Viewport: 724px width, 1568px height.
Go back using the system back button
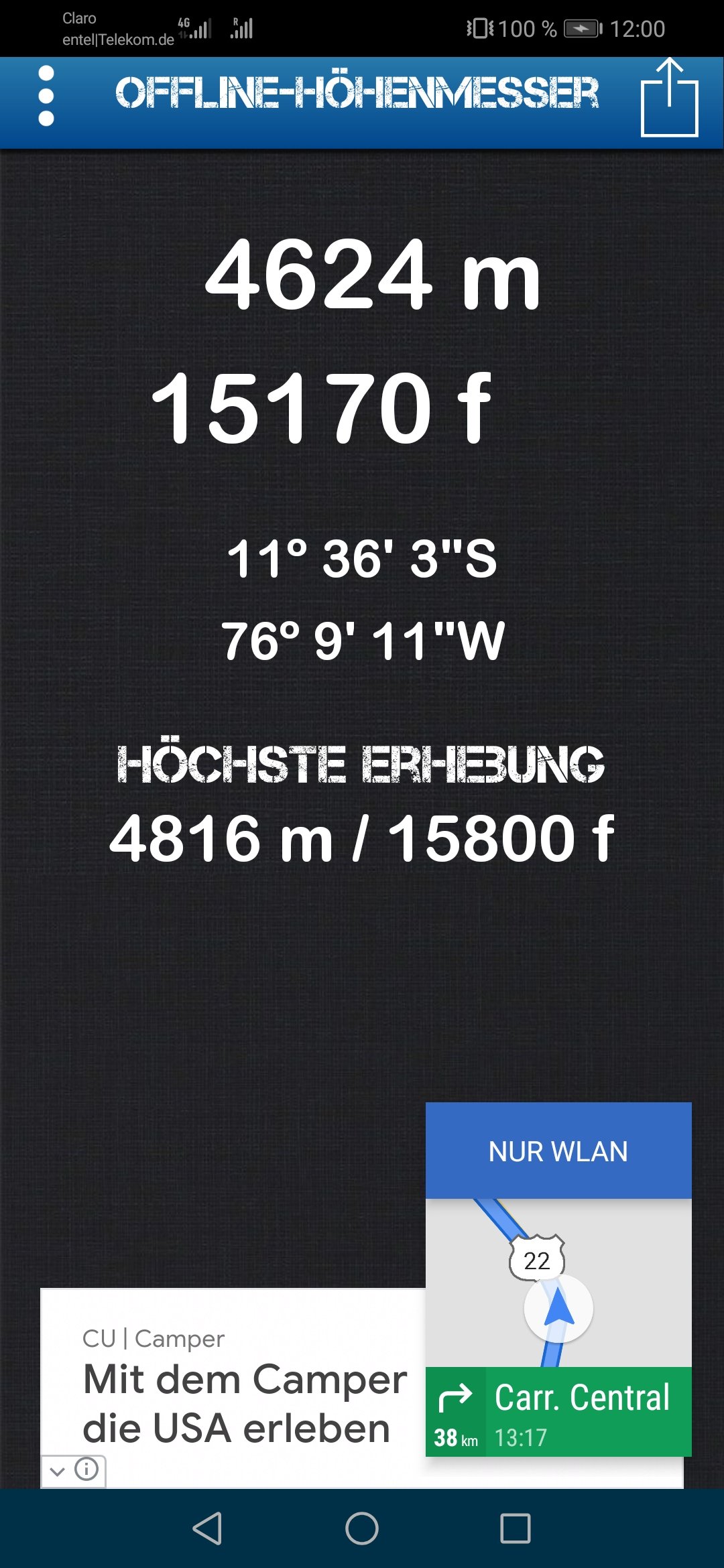207,1528
